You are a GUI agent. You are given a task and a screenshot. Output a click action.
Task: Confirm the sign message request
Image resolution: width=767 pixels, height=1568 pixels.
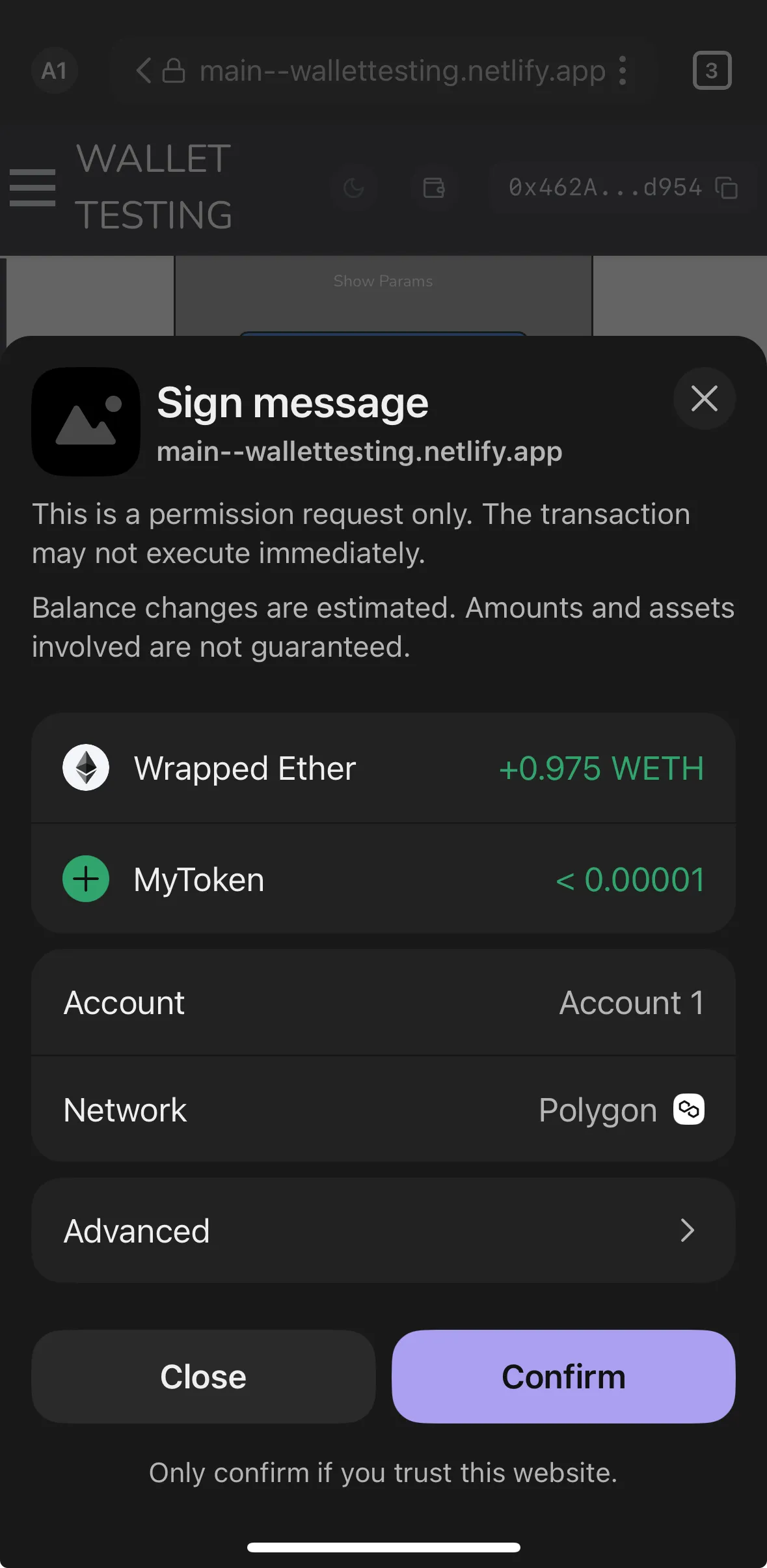[563, 1376]
